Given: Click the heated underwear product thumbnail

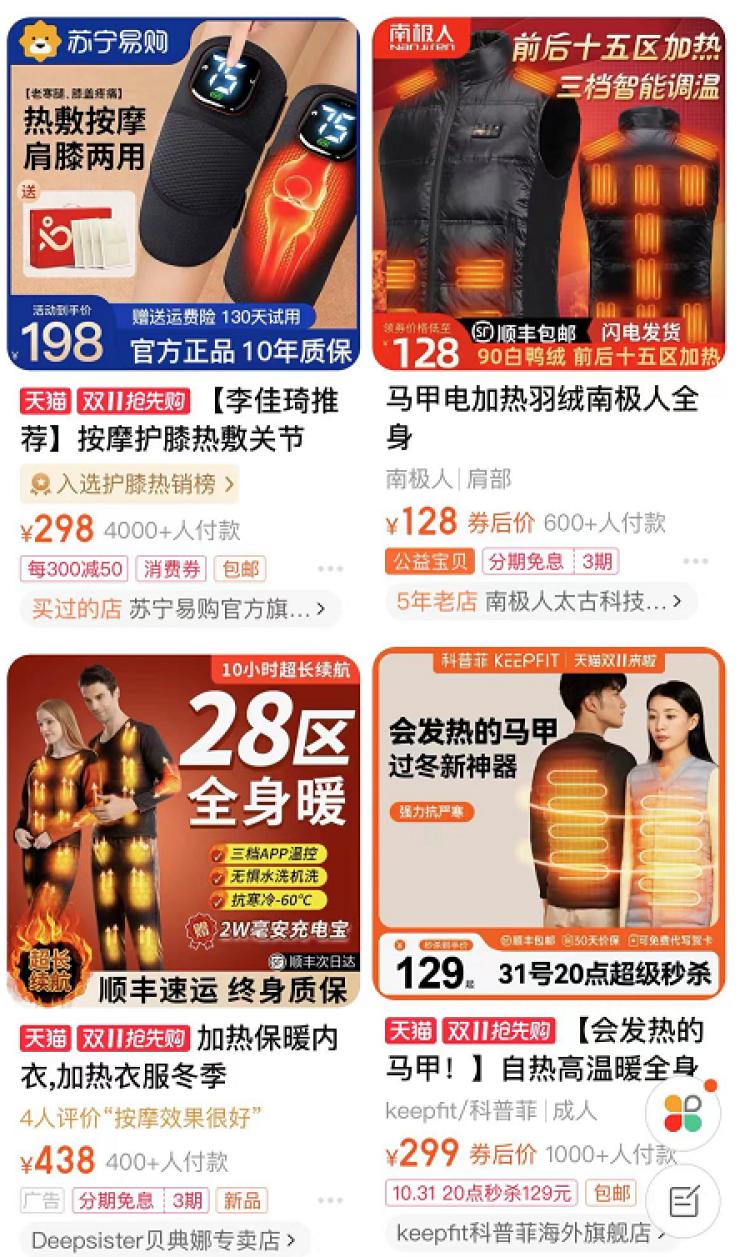Looking at the screenshot, I should (x=185, y=830).
